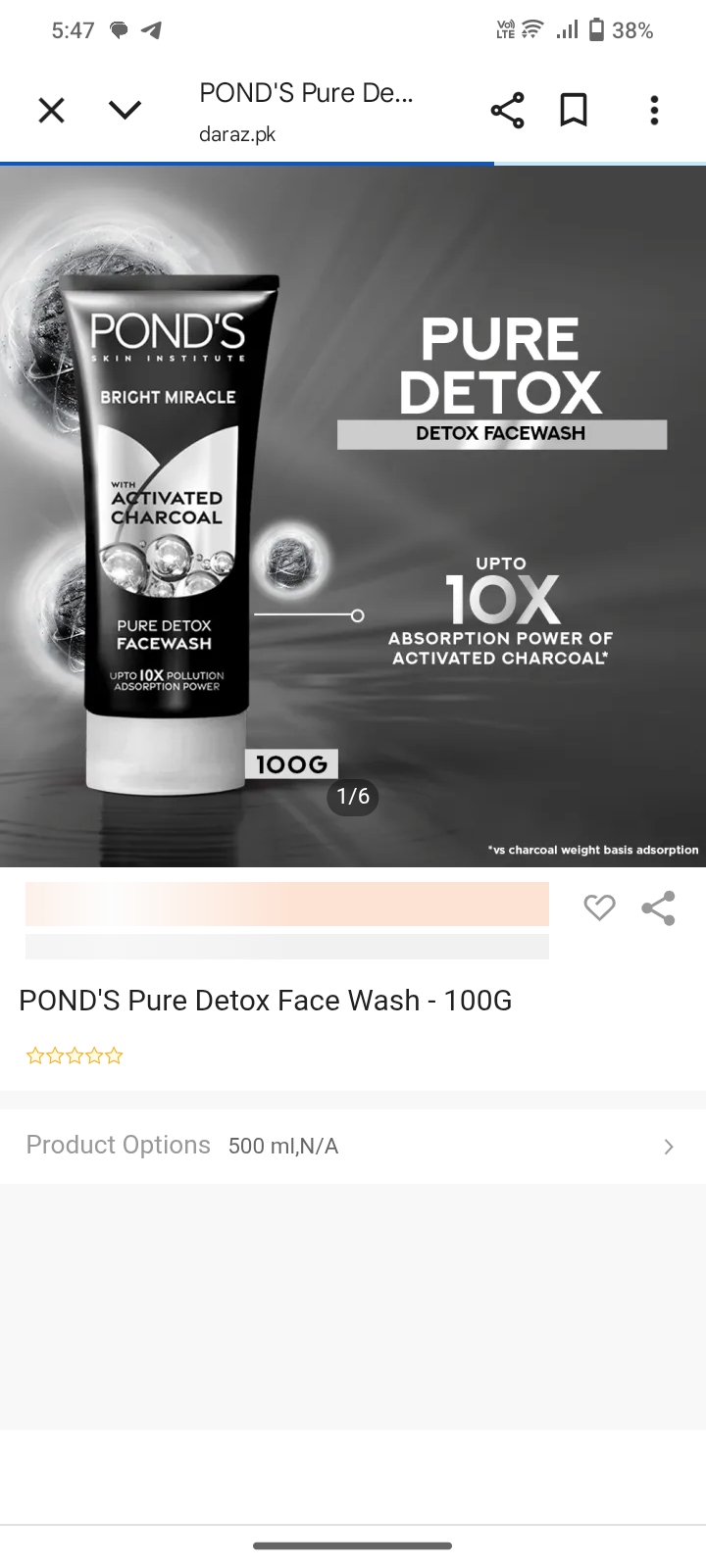Add the face wash to wishlist
This screenshot has width=706, height=1568.
tap(599, 908)
